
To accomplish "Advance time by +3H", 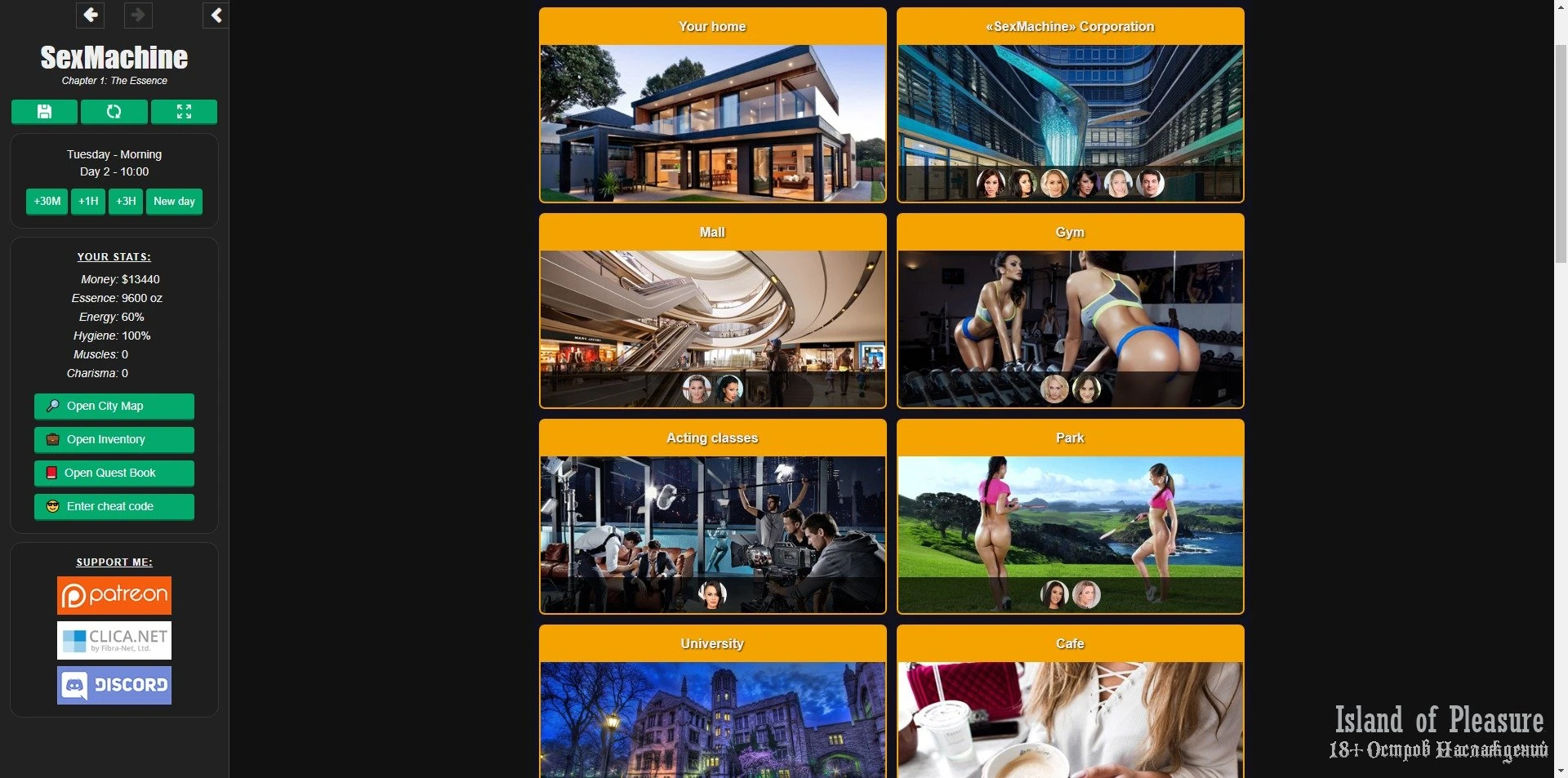I will coord(126,201).
